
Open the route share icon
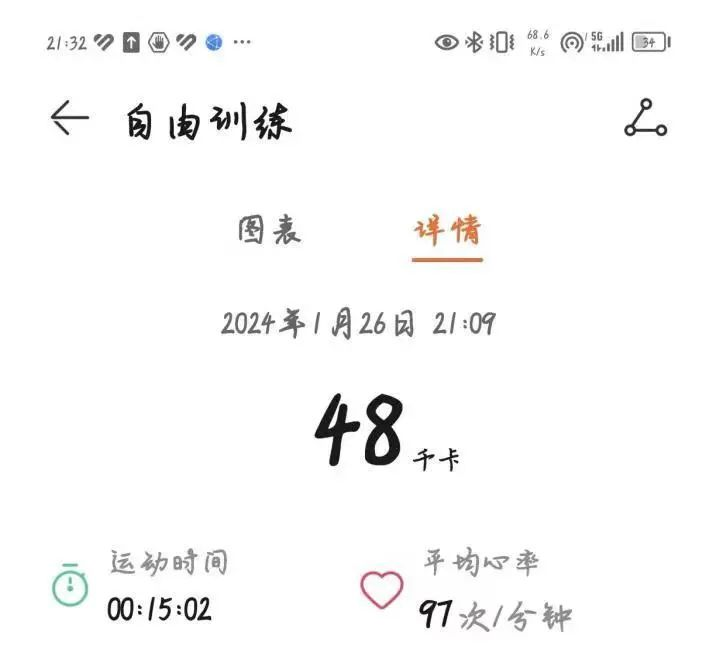point(645,118)
